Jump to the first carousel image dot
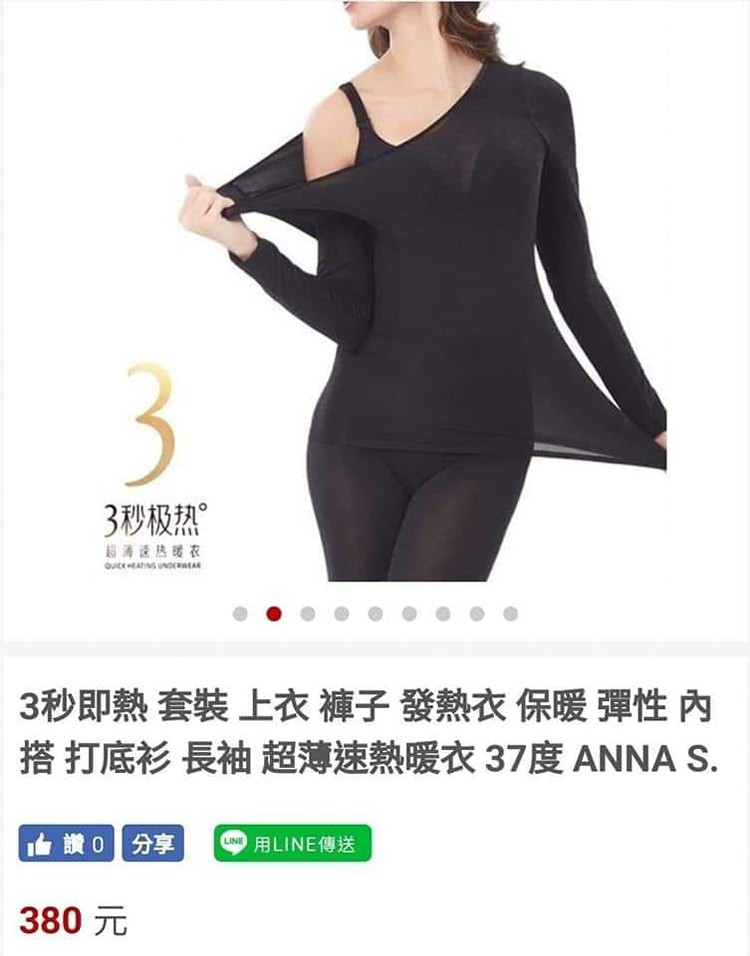 240,614
